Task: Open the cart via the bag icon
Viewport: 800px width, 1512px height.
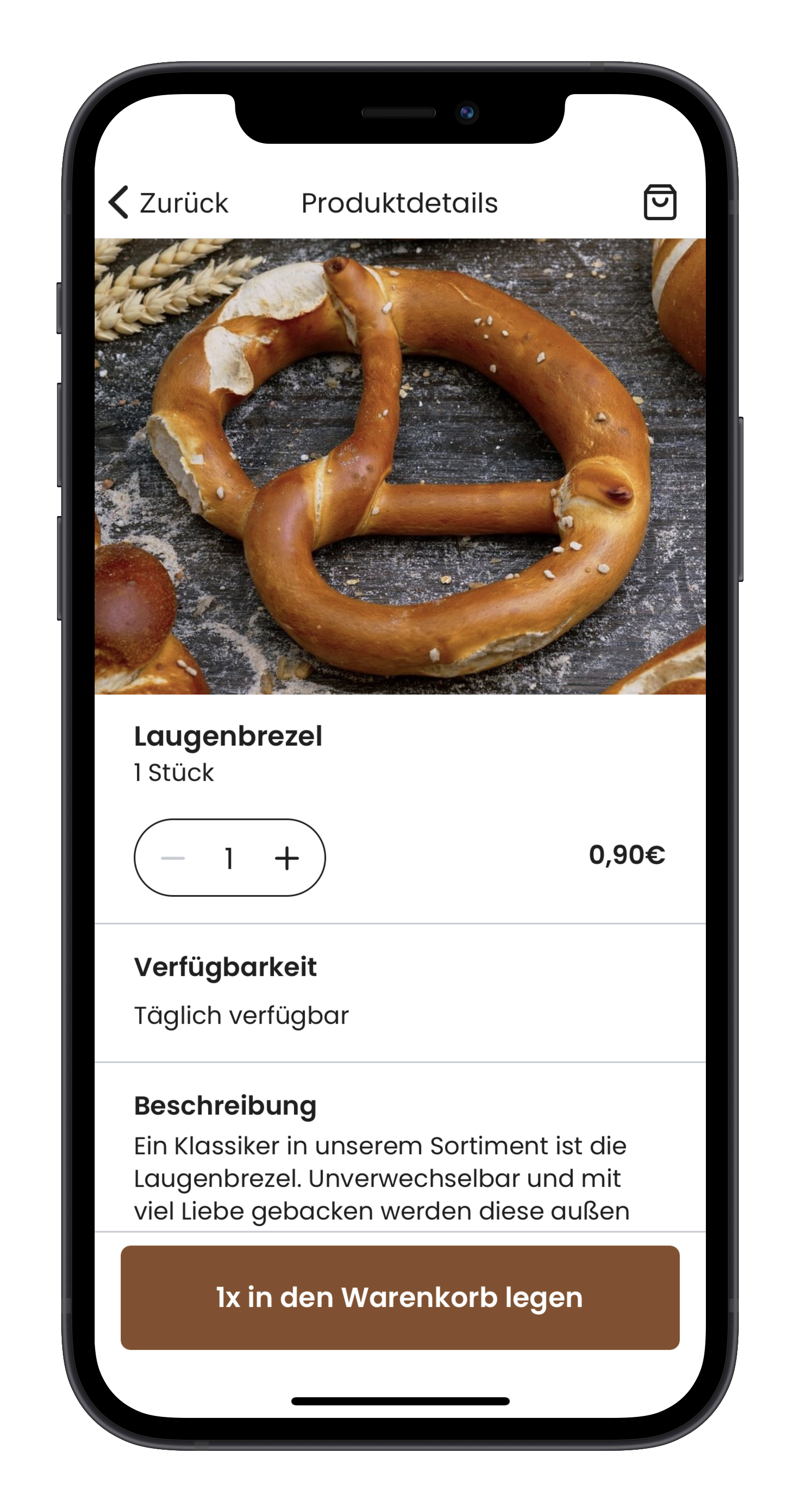Action: click(x=660, y=202)
